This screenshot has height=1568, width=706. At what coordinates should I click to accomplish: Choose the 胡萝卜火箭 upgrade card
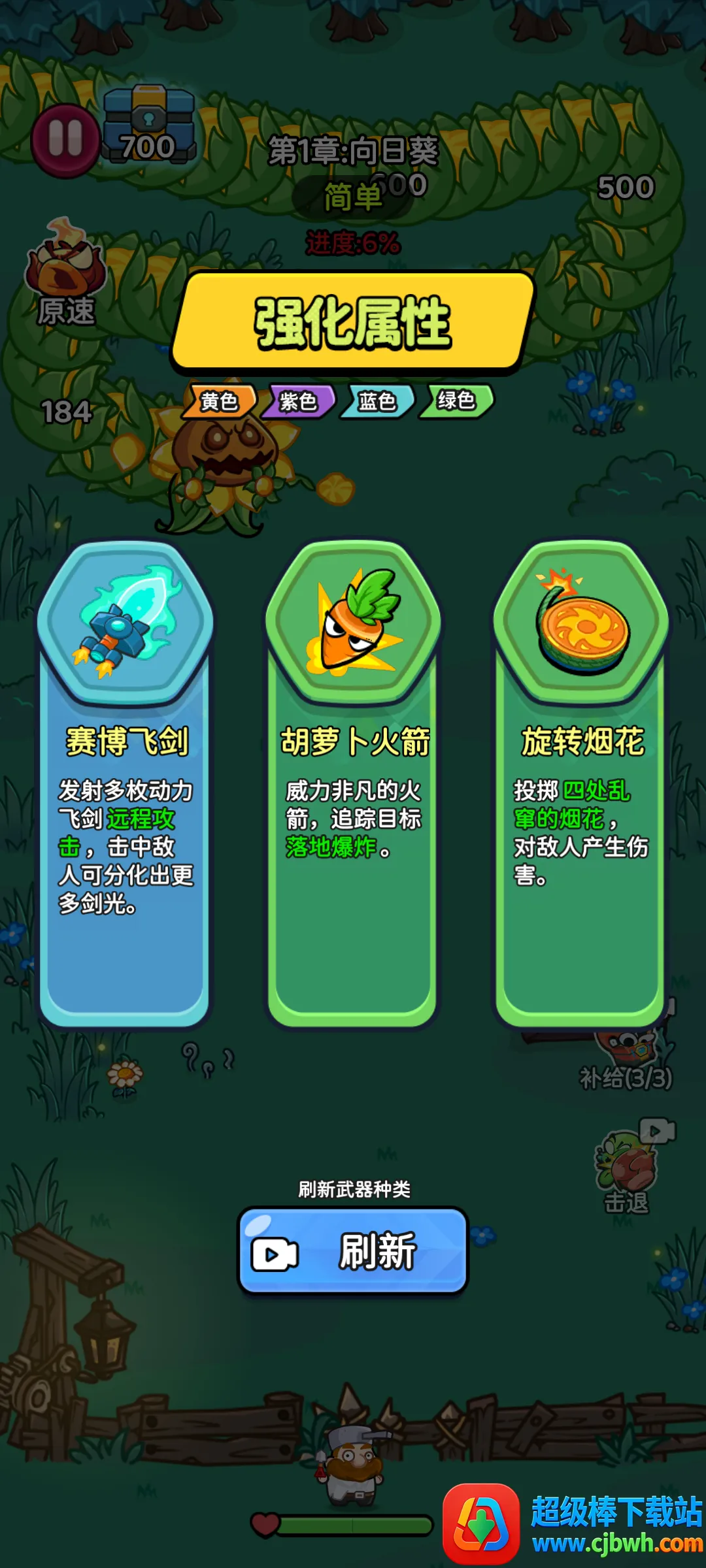click(353, 784)
